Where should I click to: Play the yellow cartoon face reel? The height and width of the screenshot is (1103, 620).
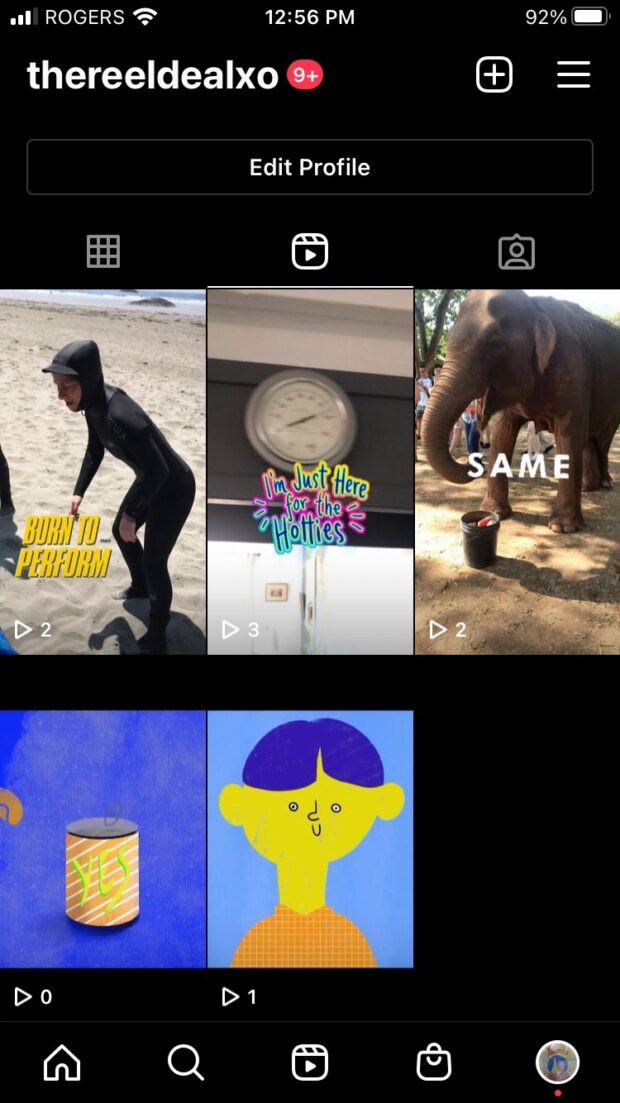pyautogui.click(x=310, y=840)
